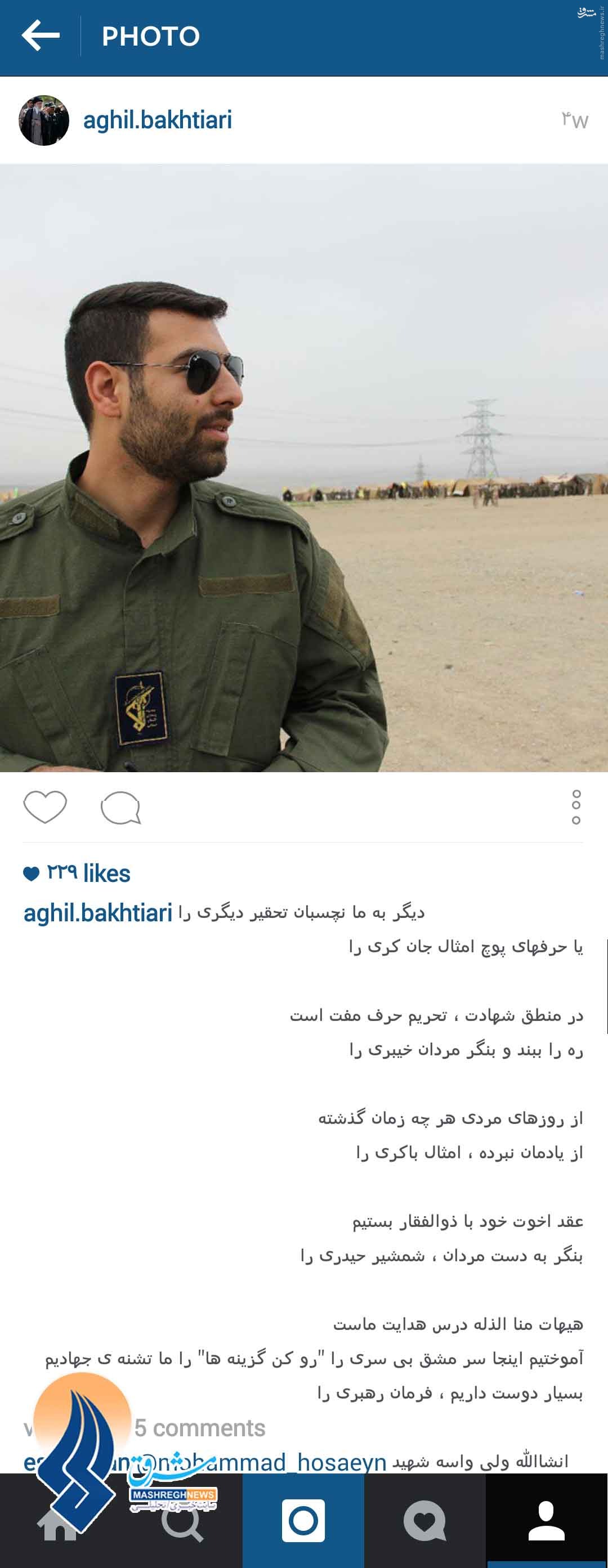Open the three-dot post options menu

click(x=576, y=808)
